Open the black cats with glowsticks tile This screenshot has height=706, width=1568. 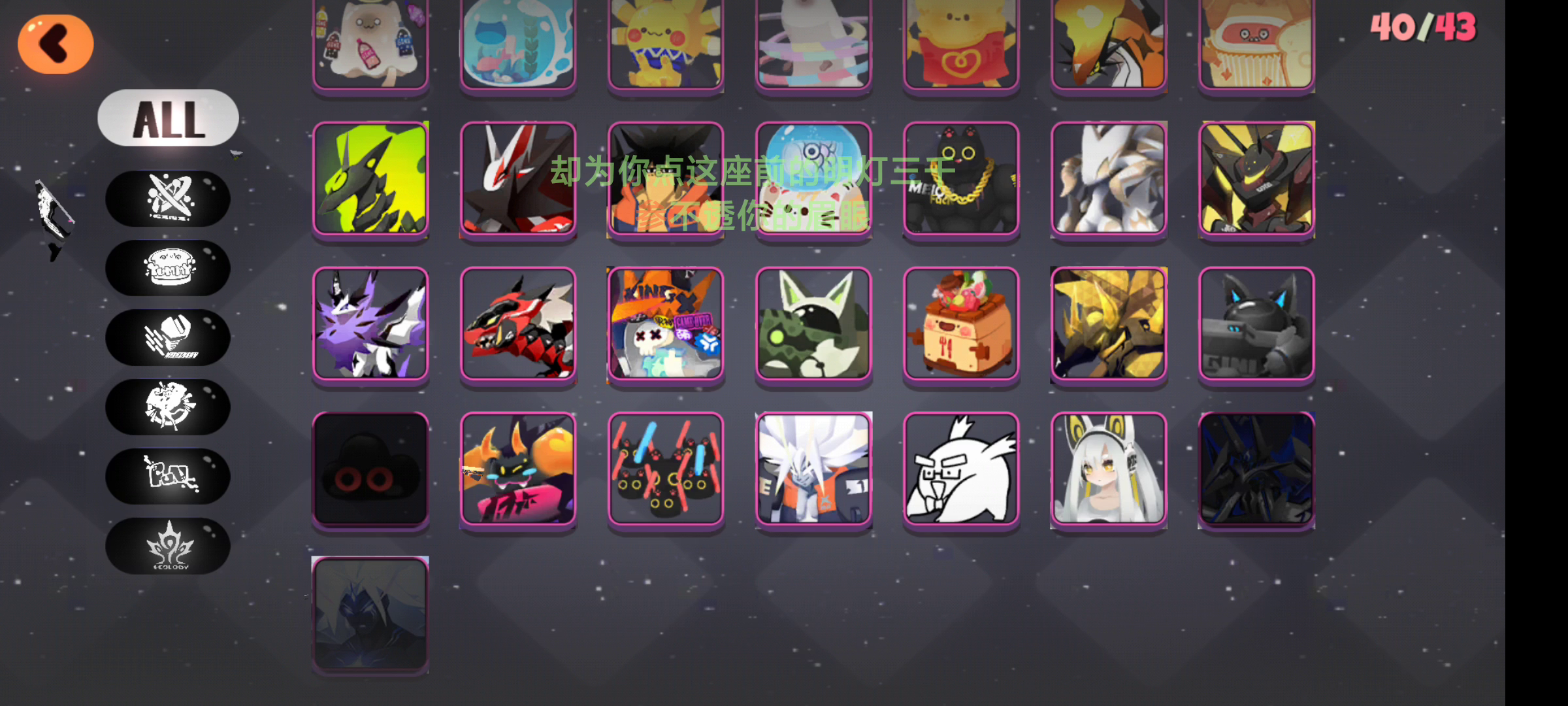pyautogui.click(x=666, y=469)
